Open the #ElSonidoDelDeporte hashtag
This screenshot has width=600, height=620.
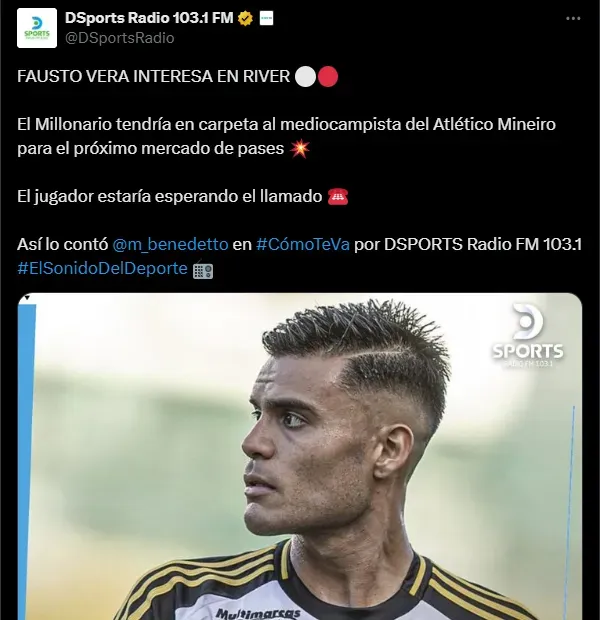(x=102, y=269)
